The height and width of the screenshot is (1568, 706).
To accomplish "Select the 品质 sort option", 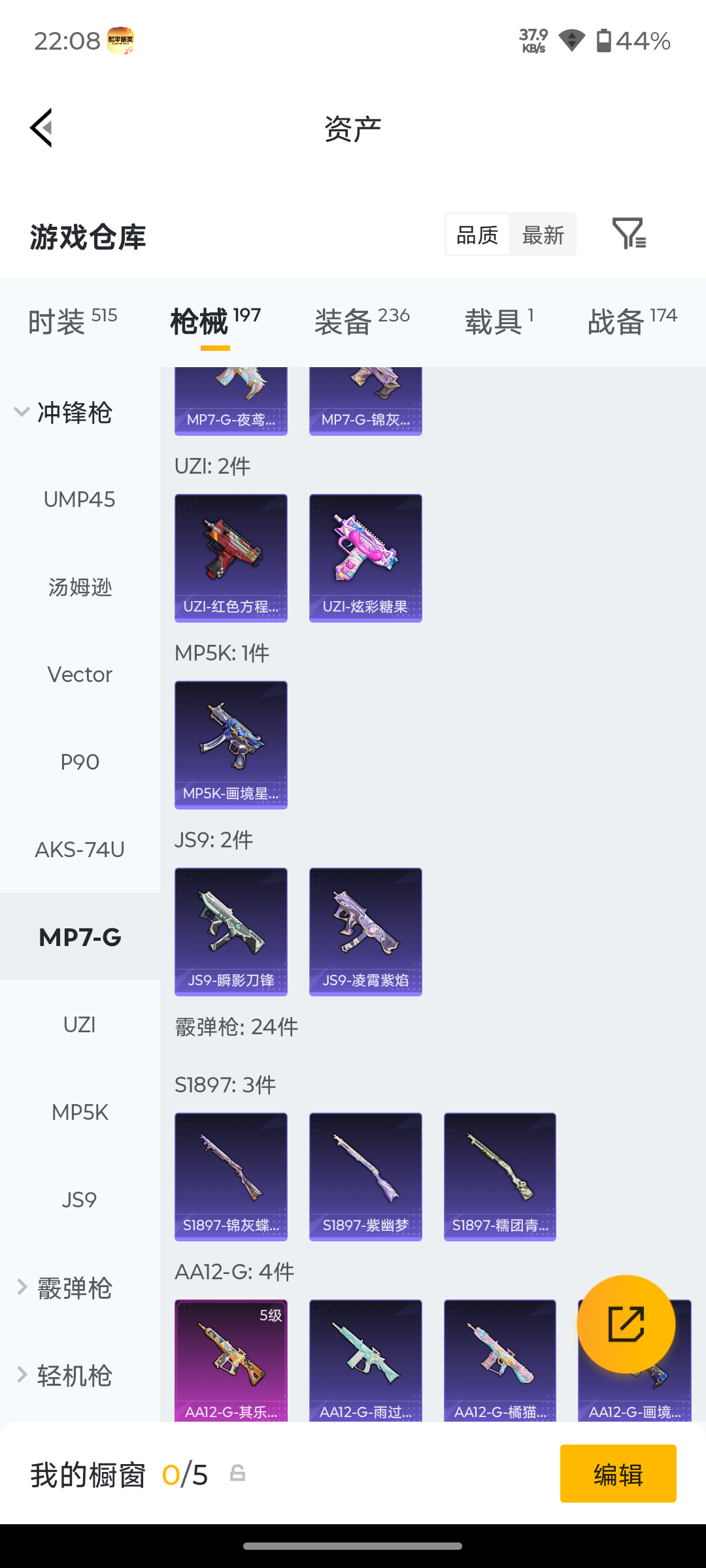I will pos(477,235).
